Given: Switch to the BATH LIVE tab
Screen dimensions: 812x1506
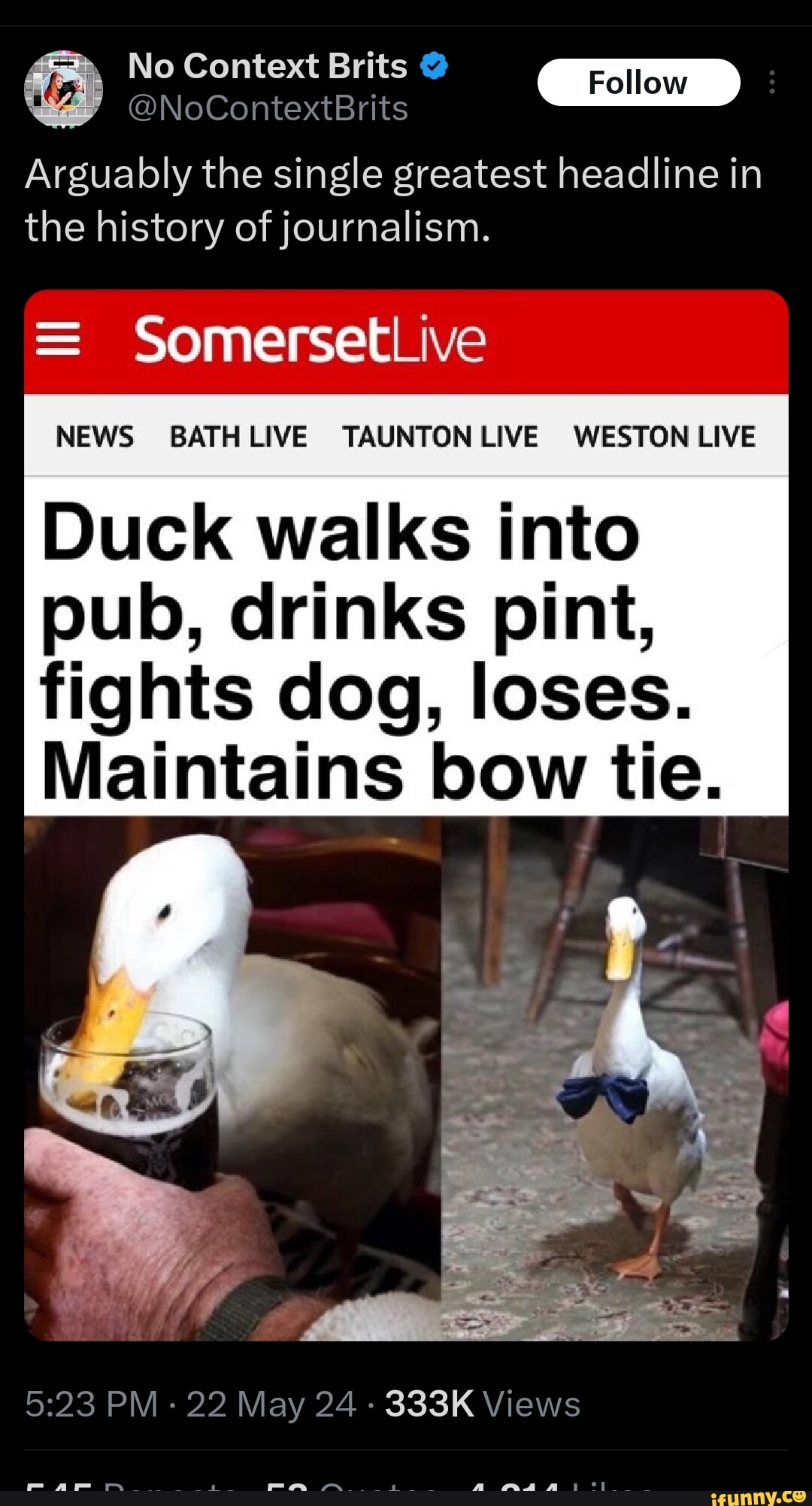Looking at the screenshot, I should [236, 436].
